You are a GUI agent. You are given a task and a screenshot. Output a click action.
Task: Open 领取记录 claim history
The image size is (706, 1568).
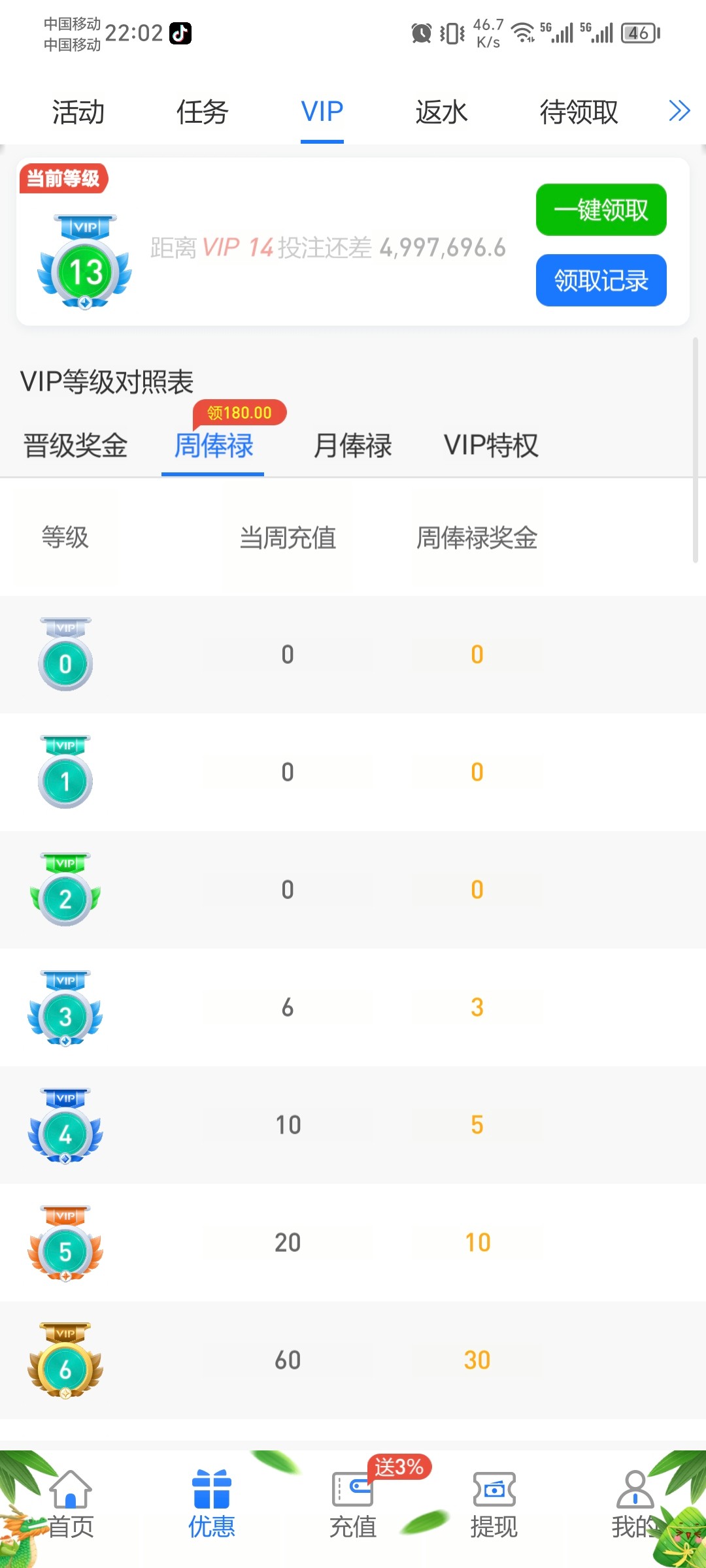tap(601, 280)
